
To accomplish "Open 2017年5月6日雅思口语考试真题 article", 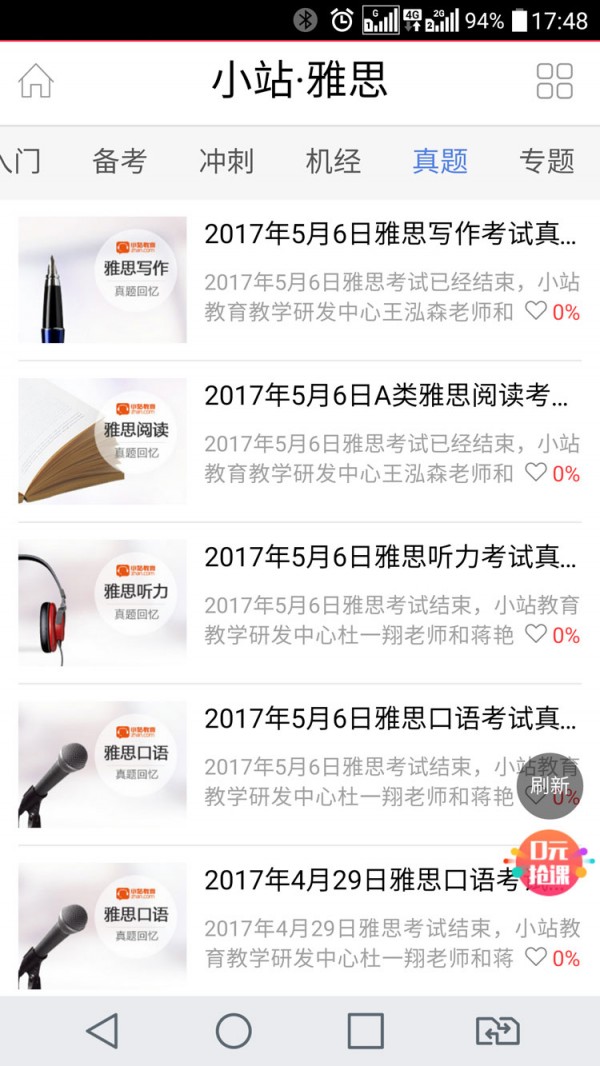I will (x=390, y=718).
